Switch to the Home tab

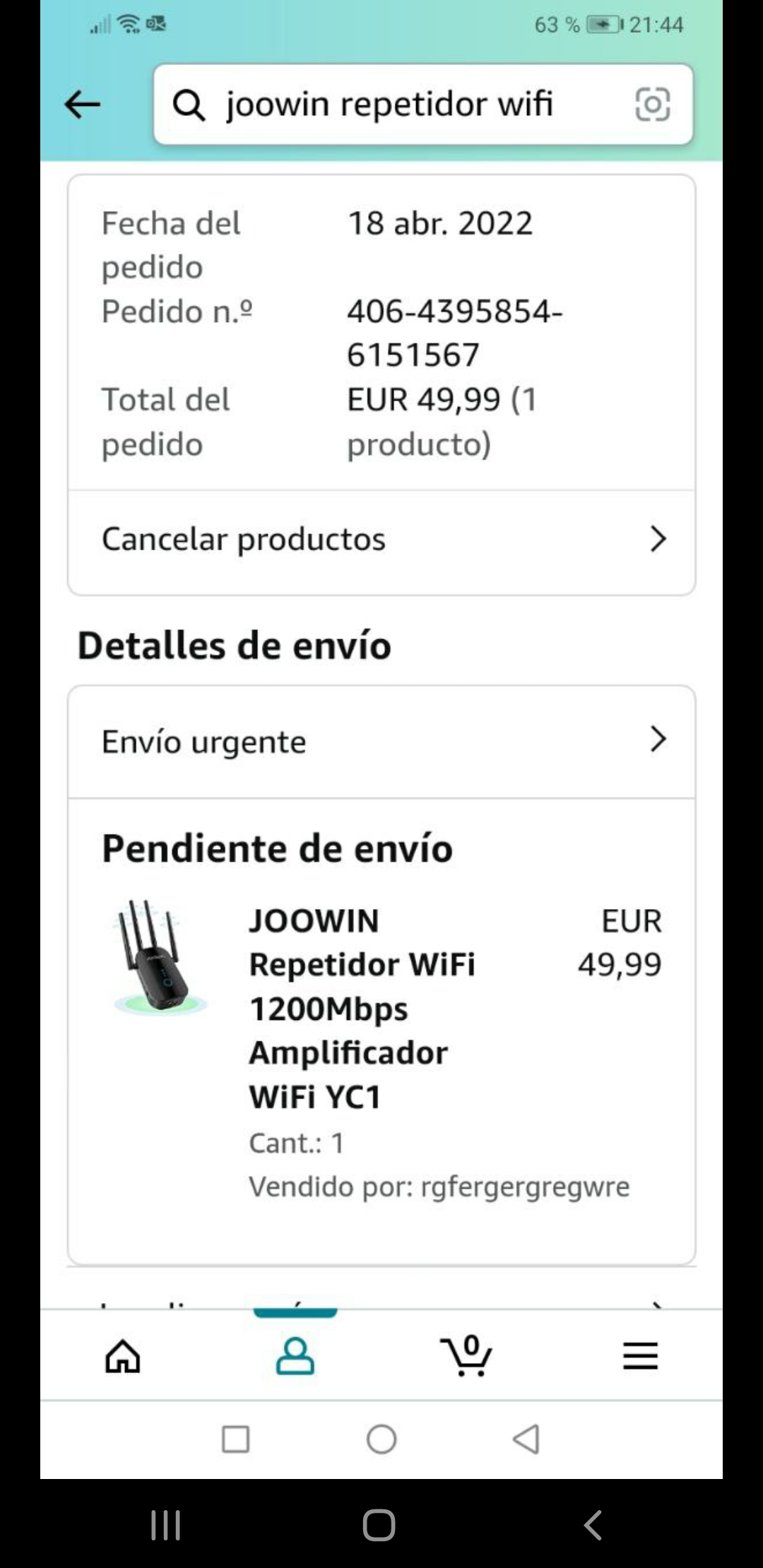pos(123,1356)
